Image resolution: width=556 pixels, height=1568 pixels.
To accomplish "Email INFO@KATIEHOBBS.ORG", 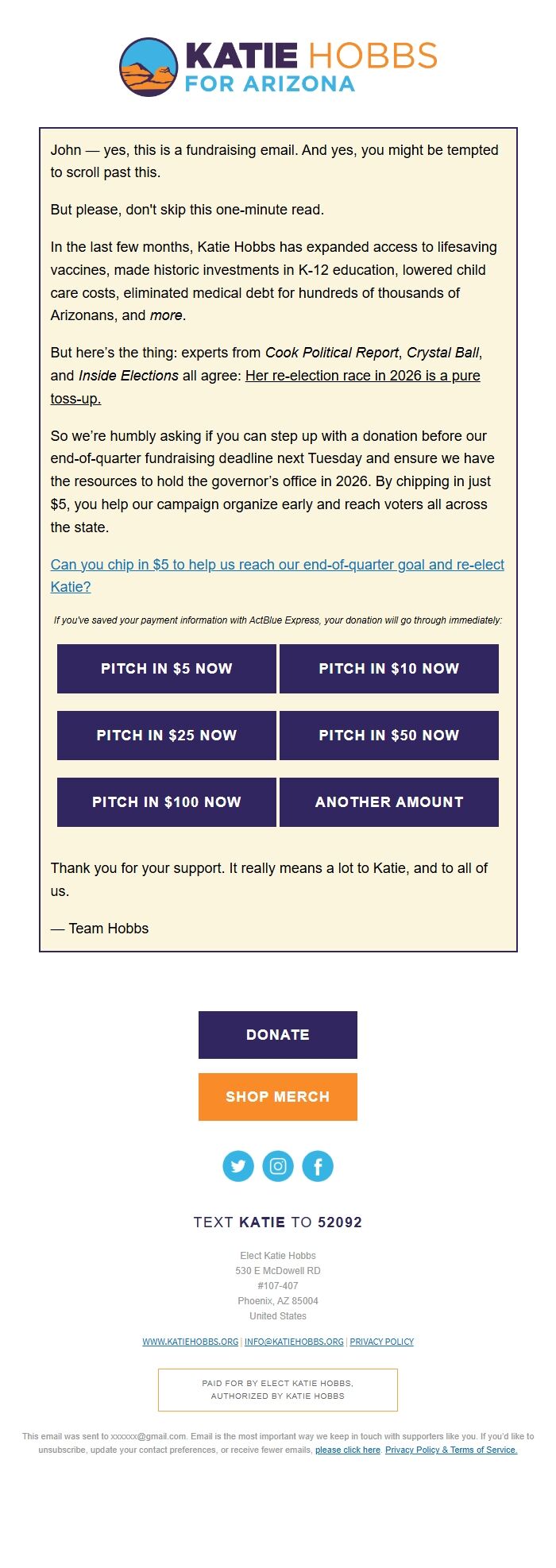I will click(294, 1342).
